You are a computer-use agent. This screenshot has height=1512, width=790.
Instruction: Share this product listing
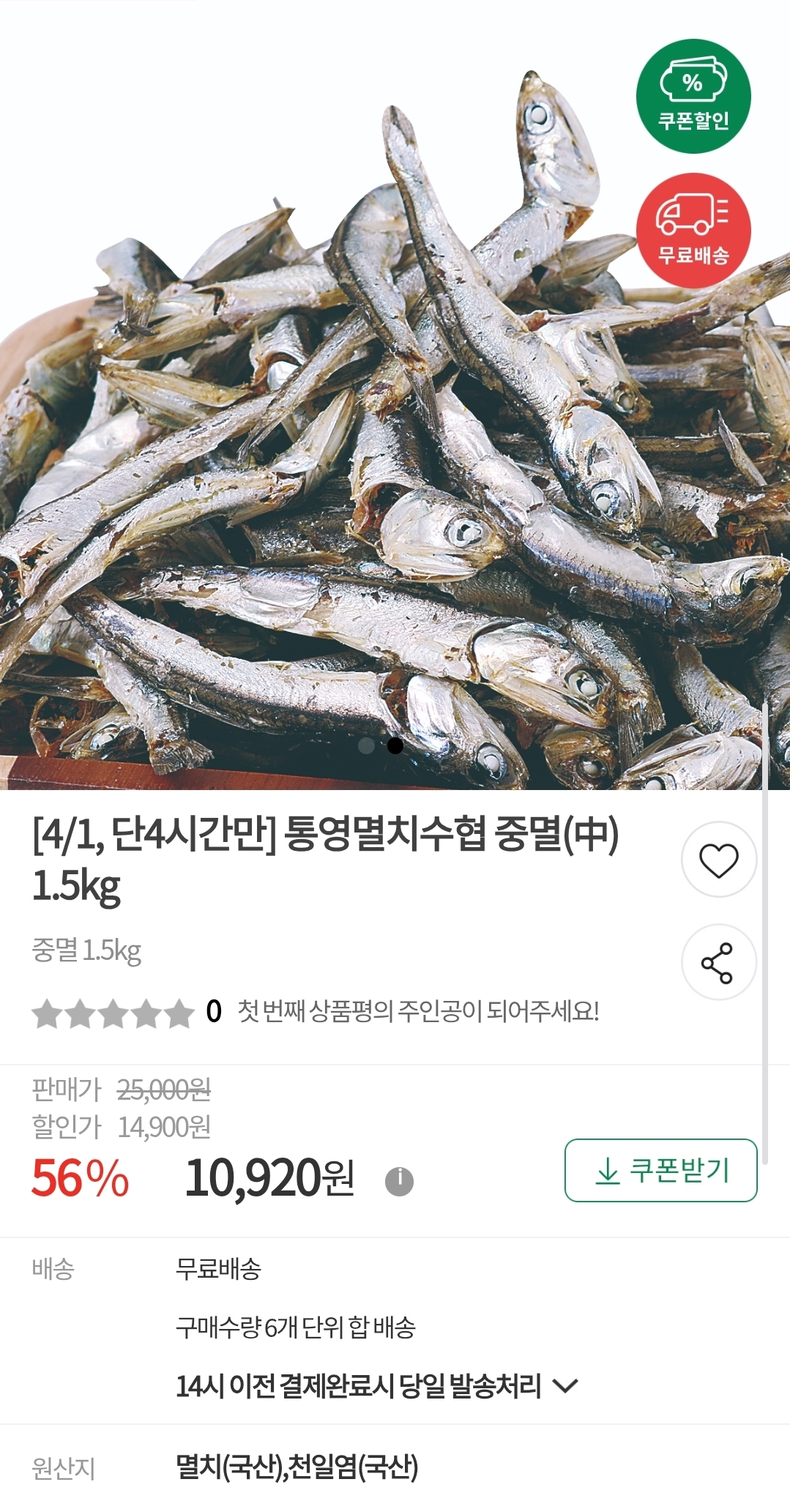click(718, 962)
